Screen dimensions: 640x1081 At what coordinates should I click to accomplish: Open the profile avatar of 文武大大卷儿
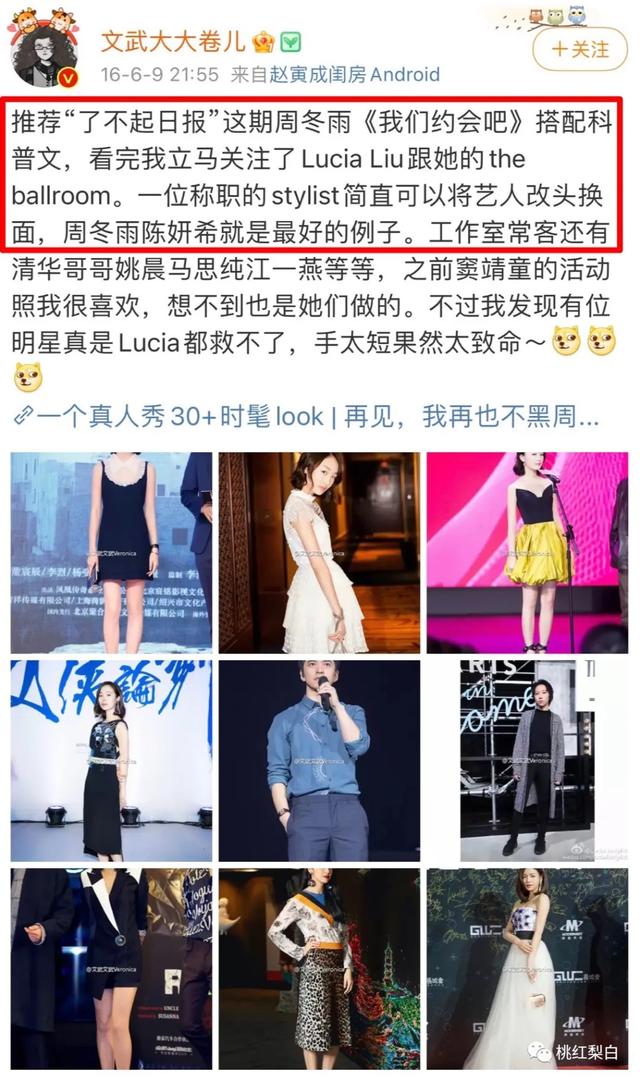[44, 55]
